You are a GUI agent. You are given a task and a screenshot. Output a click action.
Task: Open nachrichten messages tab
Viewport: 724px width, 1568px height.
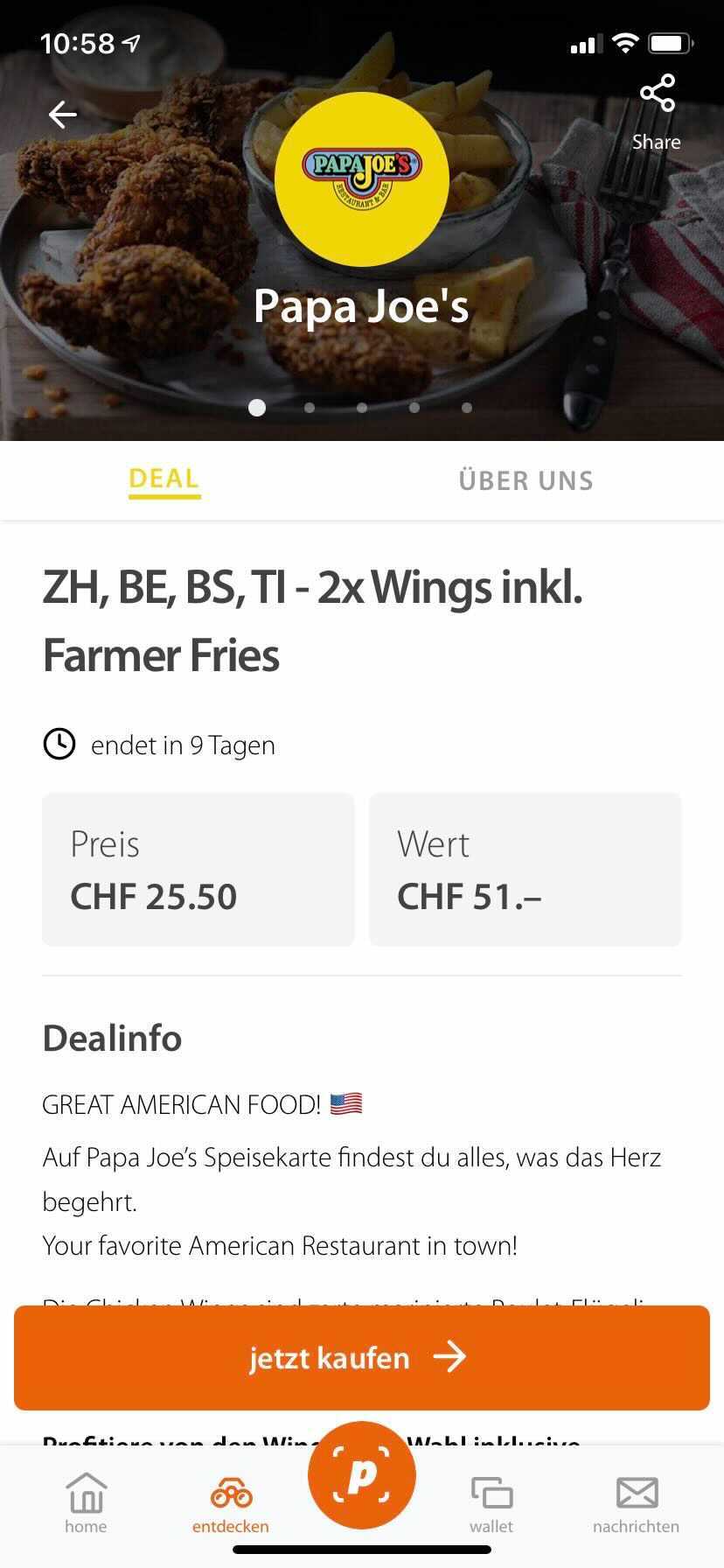[636, 1501]
